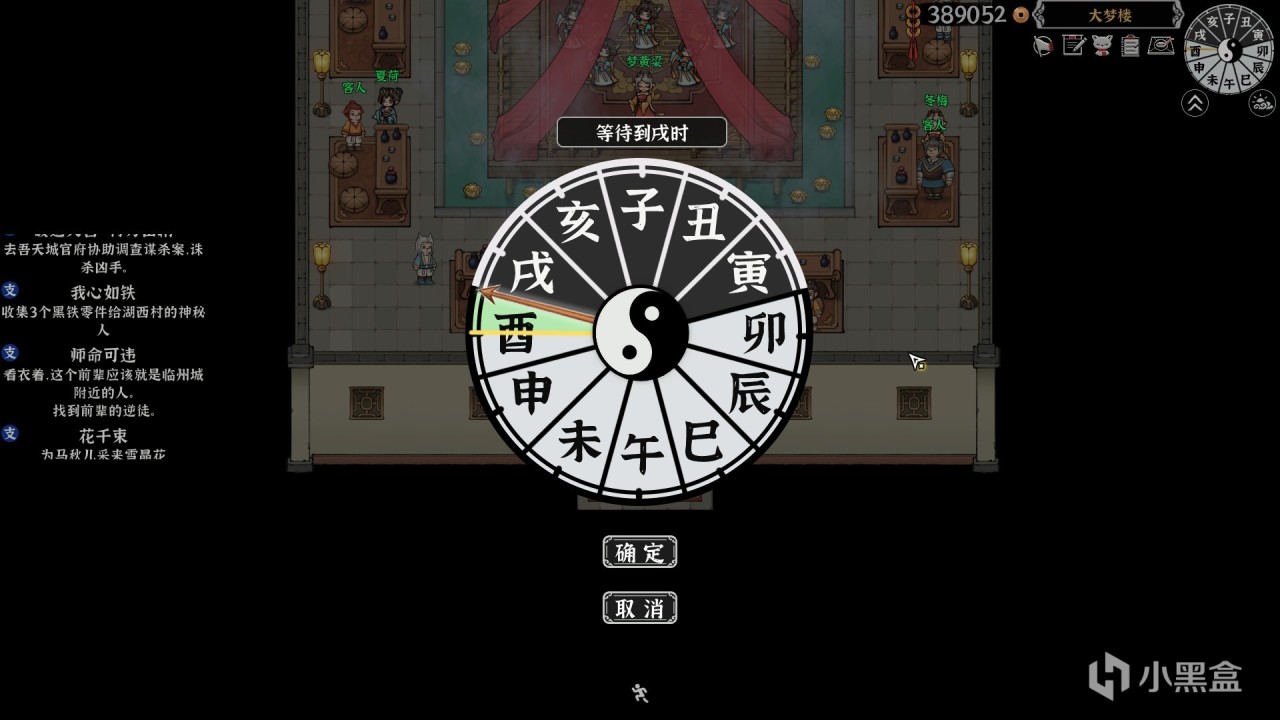Open the writing notes icon

pos(1073,45)
